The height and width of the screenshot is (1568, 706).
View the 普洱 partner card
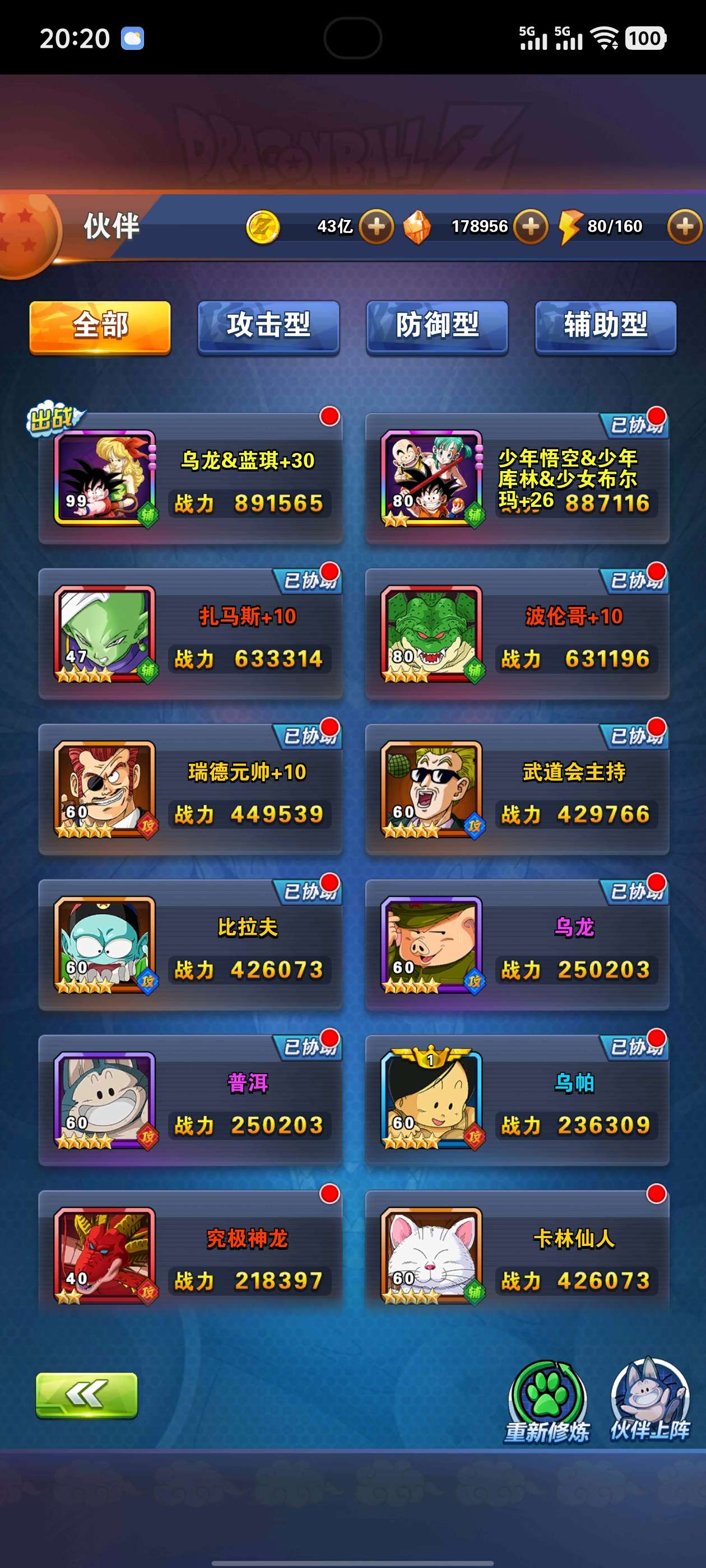pyautogui.click(x=190, y=1100)
